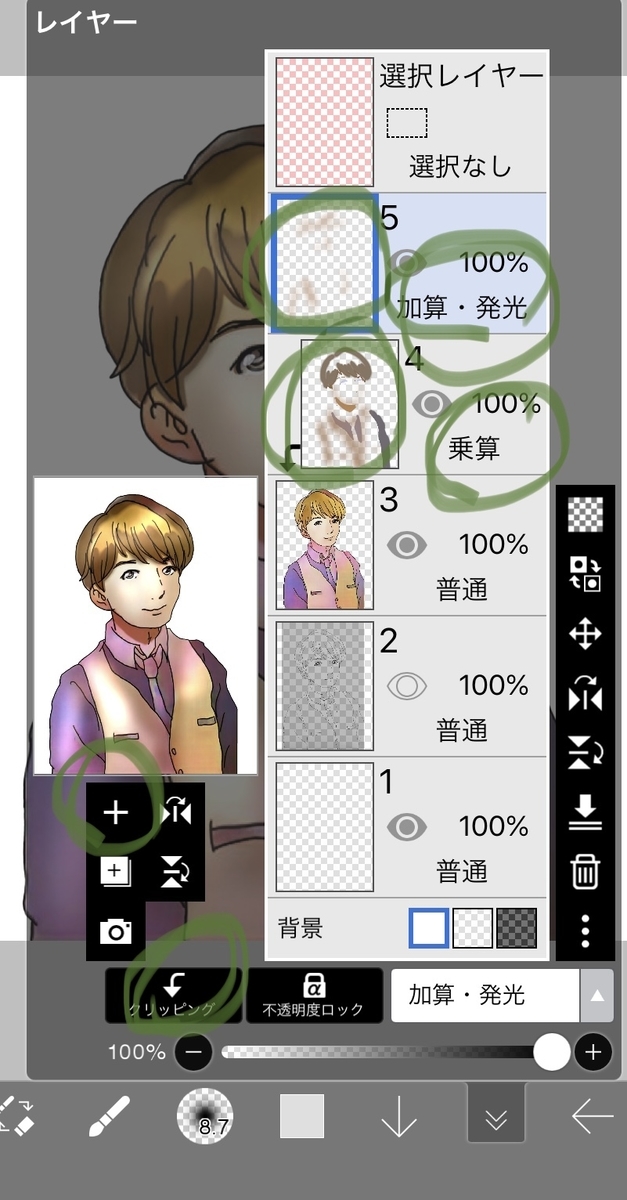Add a new layer with the plus button
Screen dimensions: 627x1200
coord(116,813)
